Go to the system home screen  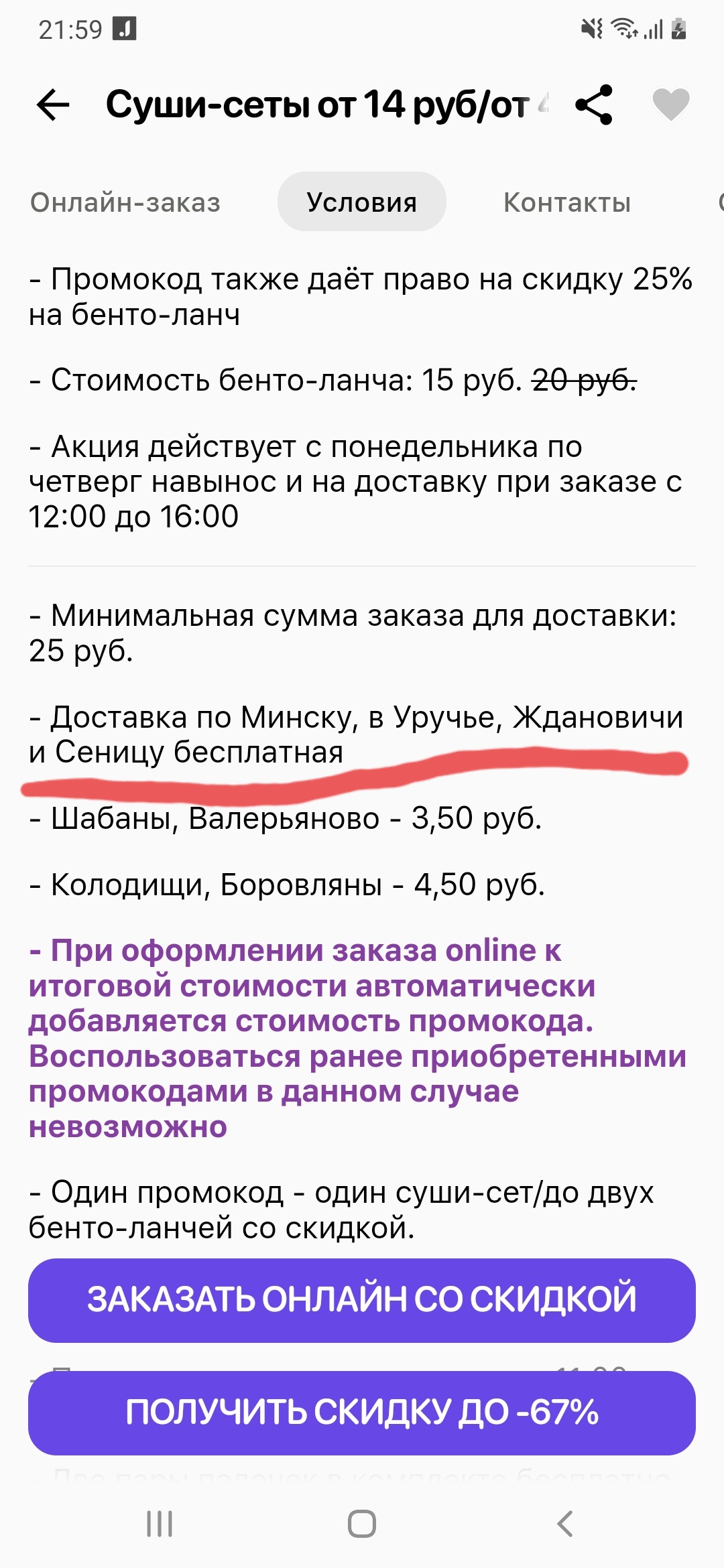click(361, 1524)
